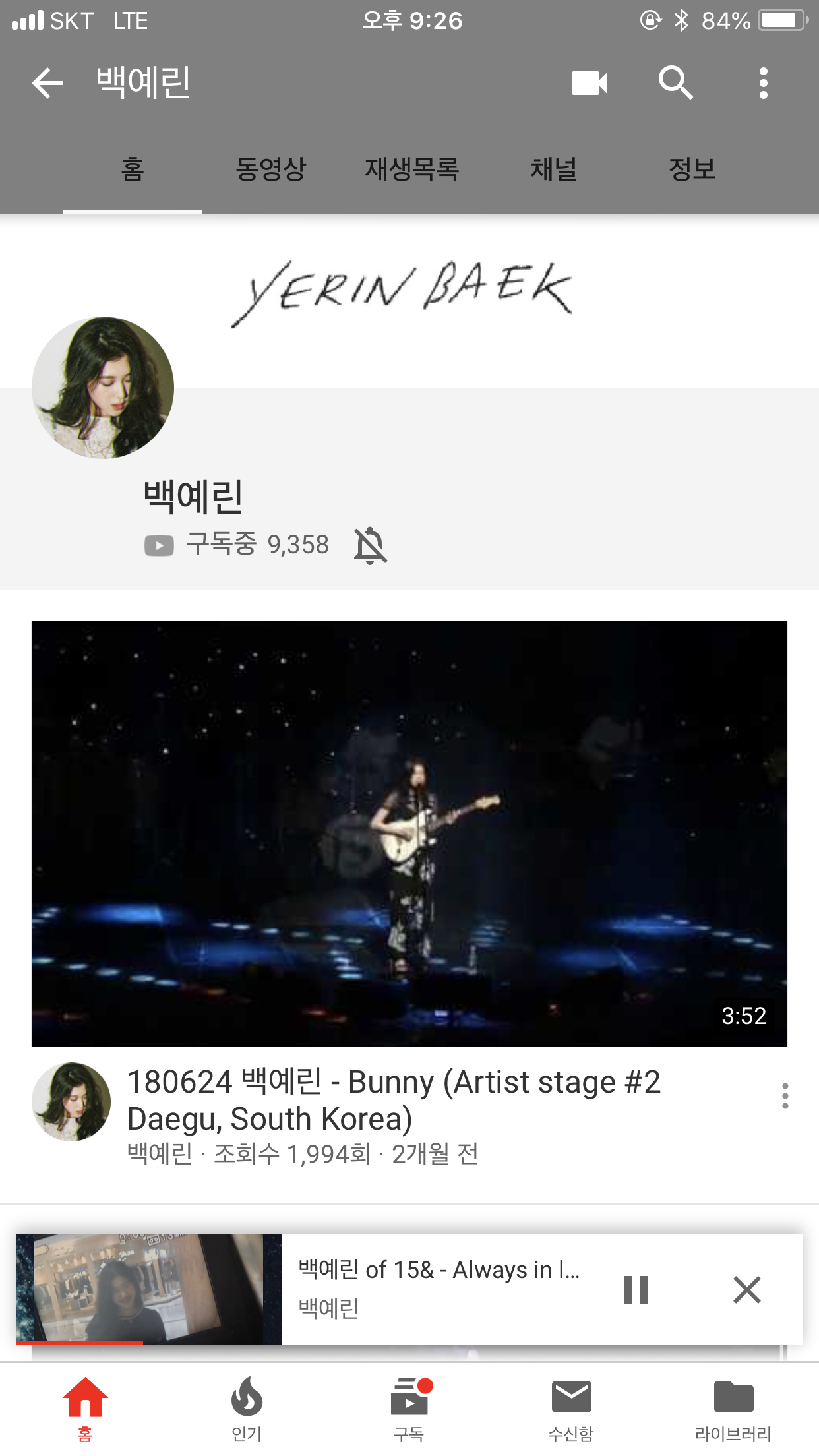This screenshot has width=819, height=1456.
Task: Tap the video camera upload icon
Action: coord(589,83)
